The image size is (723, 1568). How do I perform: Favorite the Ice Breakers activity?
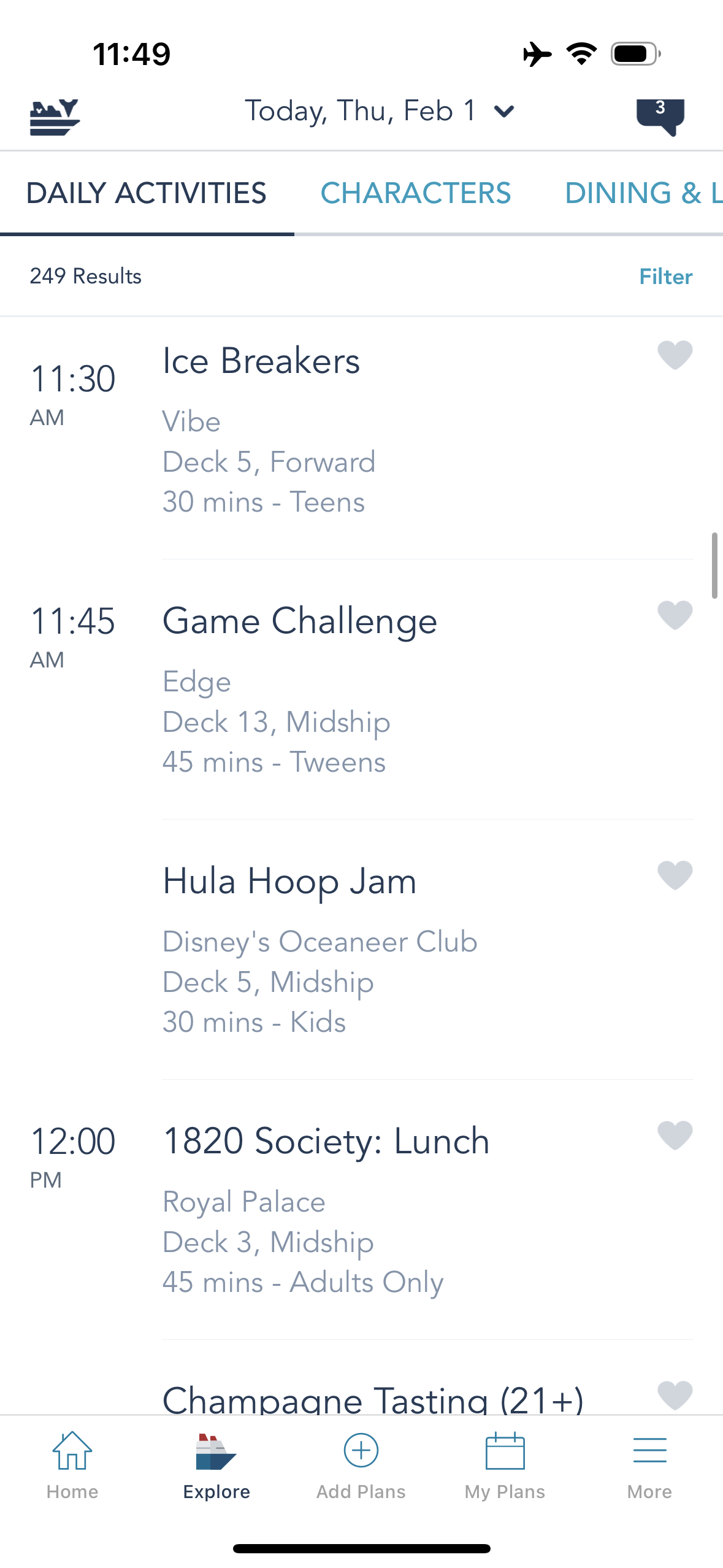[675, 355]
